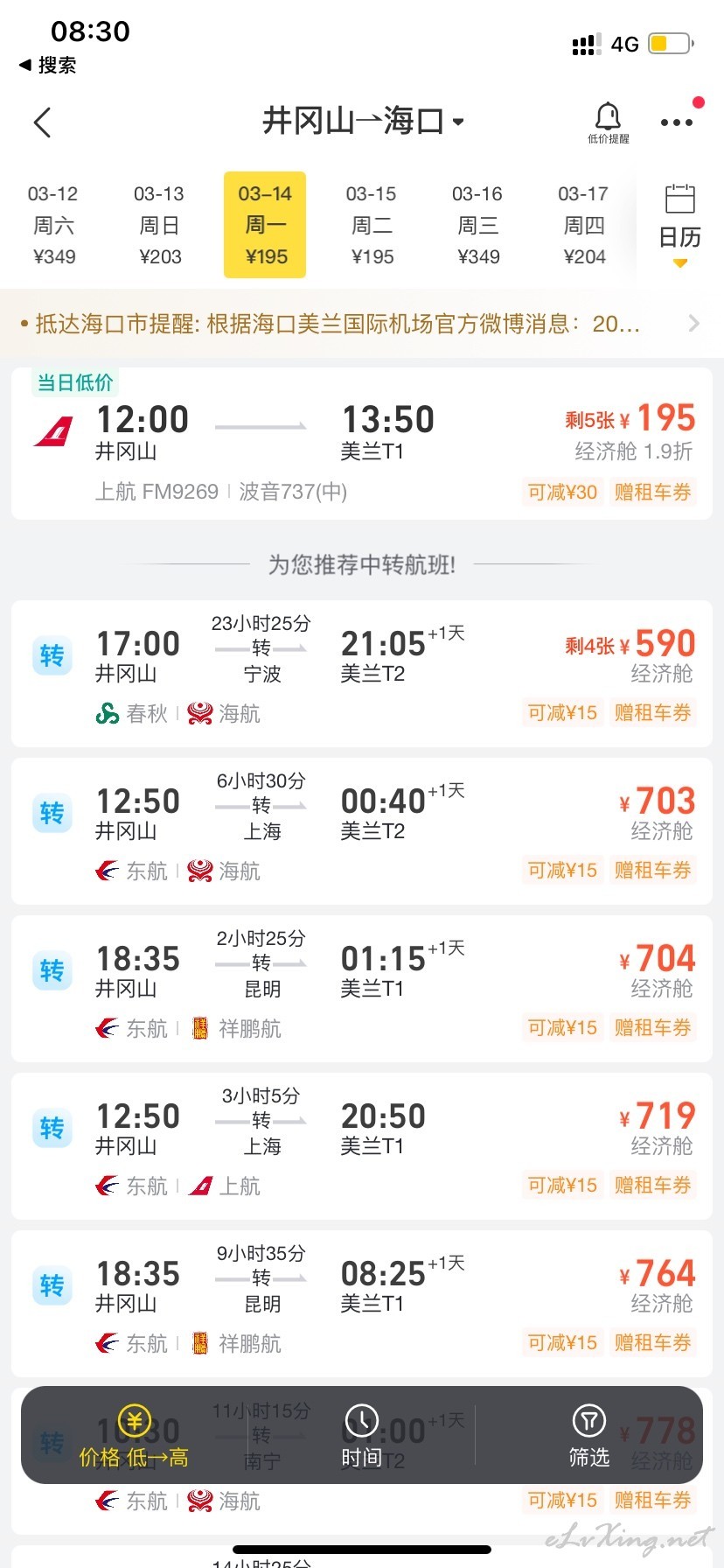Open the 18:35 transfer via 昆明 ¥704
724x1568 pixels.
coord(362,989)
